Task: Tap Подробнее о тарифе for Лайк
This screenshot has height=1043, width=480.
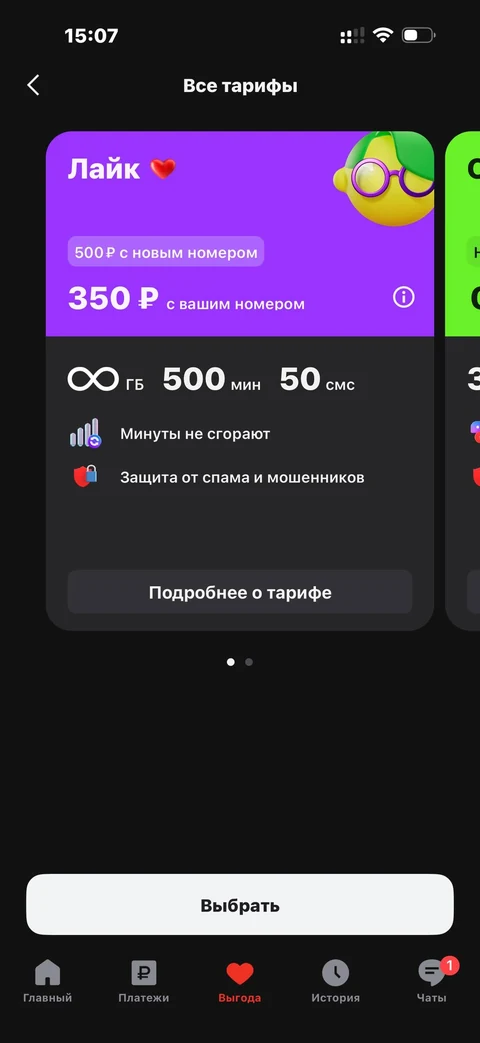Action: coord(240,592)
